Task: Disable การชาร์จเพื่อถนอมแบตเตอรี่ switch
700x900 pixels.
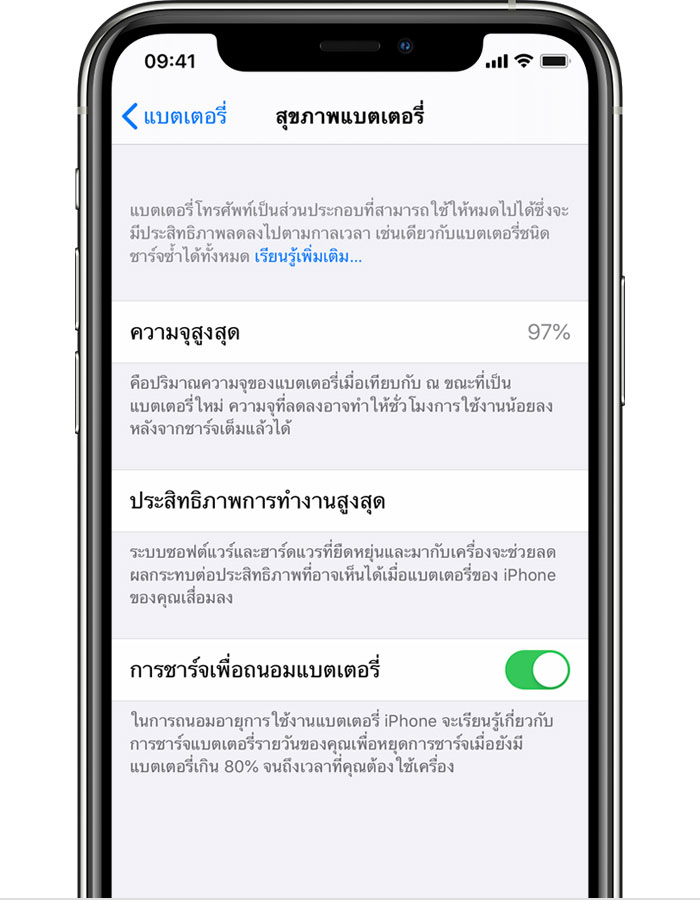Action: [x=537, y=670]
